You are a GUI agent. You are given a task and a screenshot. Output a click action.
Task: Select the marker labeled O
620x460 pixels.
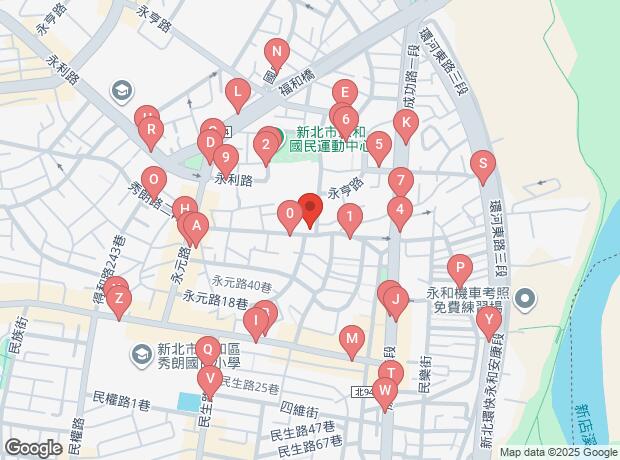pos(152,180)
